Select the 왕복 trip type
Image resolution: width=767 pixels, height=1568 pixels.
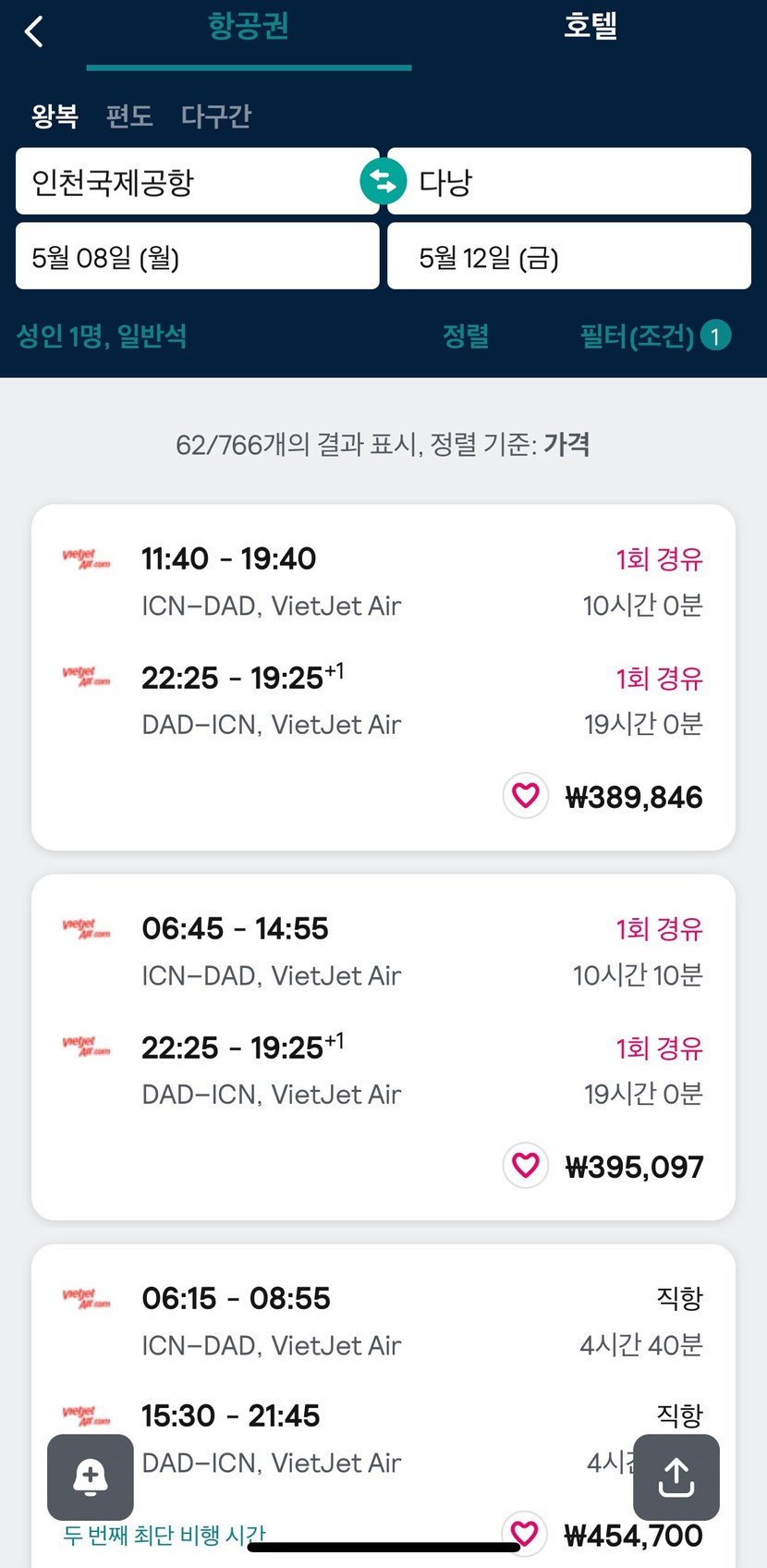pyautogui.click(x=55, y=116)
